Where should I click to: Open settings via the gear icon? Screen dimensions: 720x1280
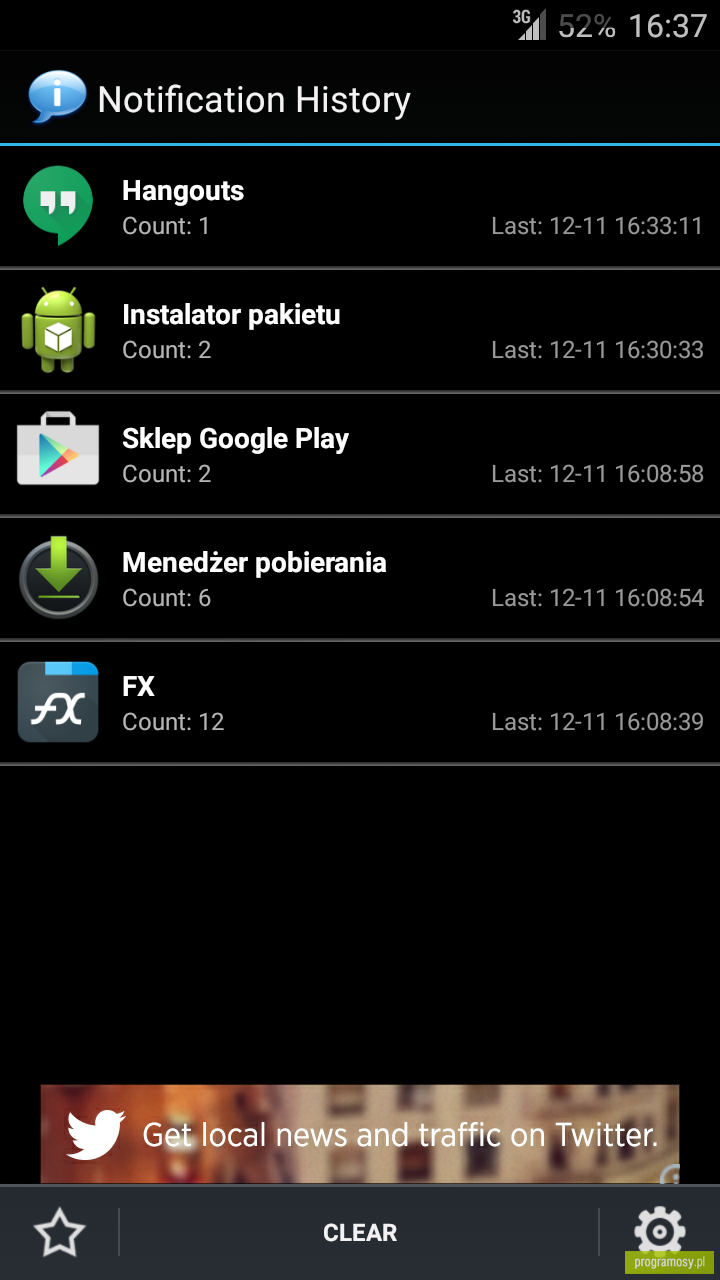click(660, 1231)
